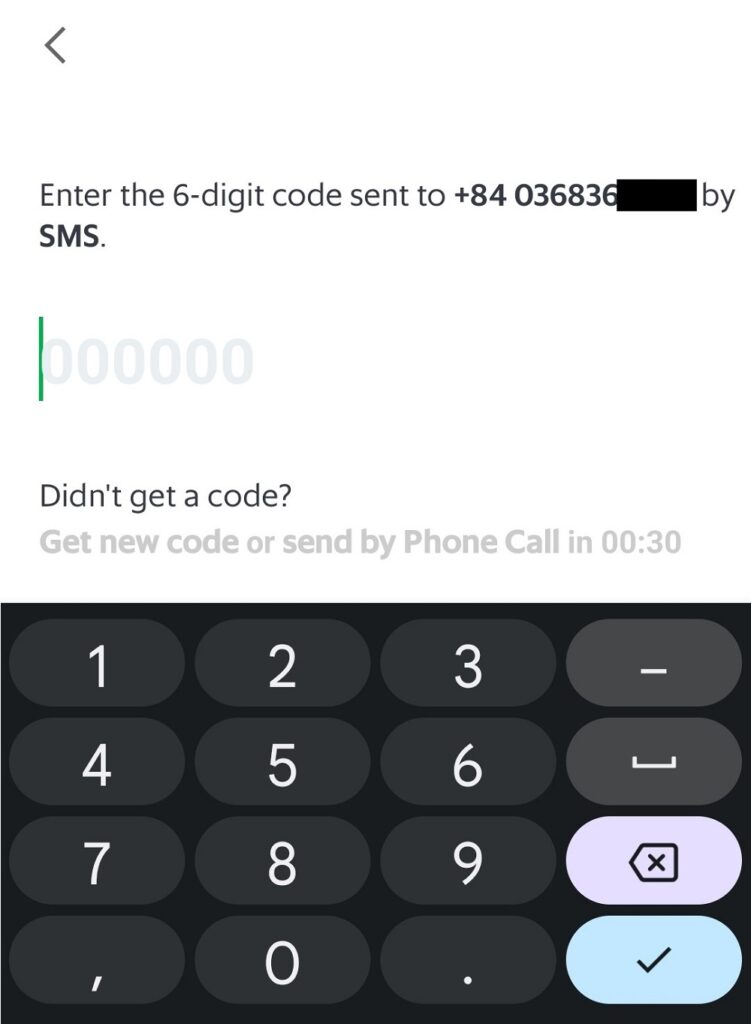Tap the backspace key on the keypad

653,860
